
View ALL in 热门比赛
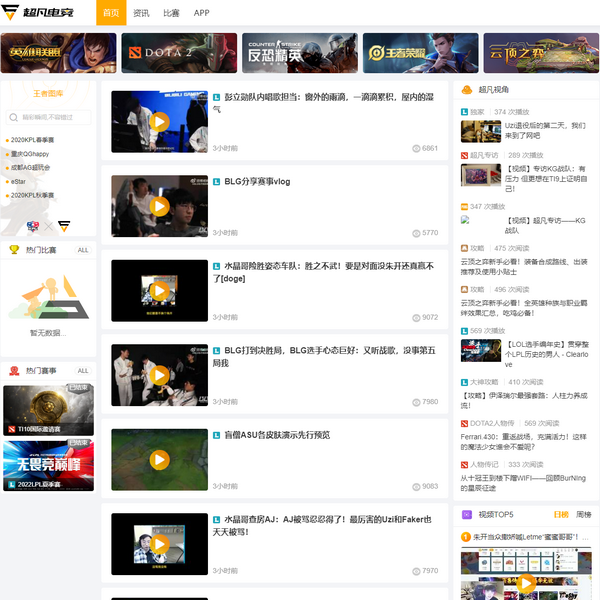click(x=83, y=250)
